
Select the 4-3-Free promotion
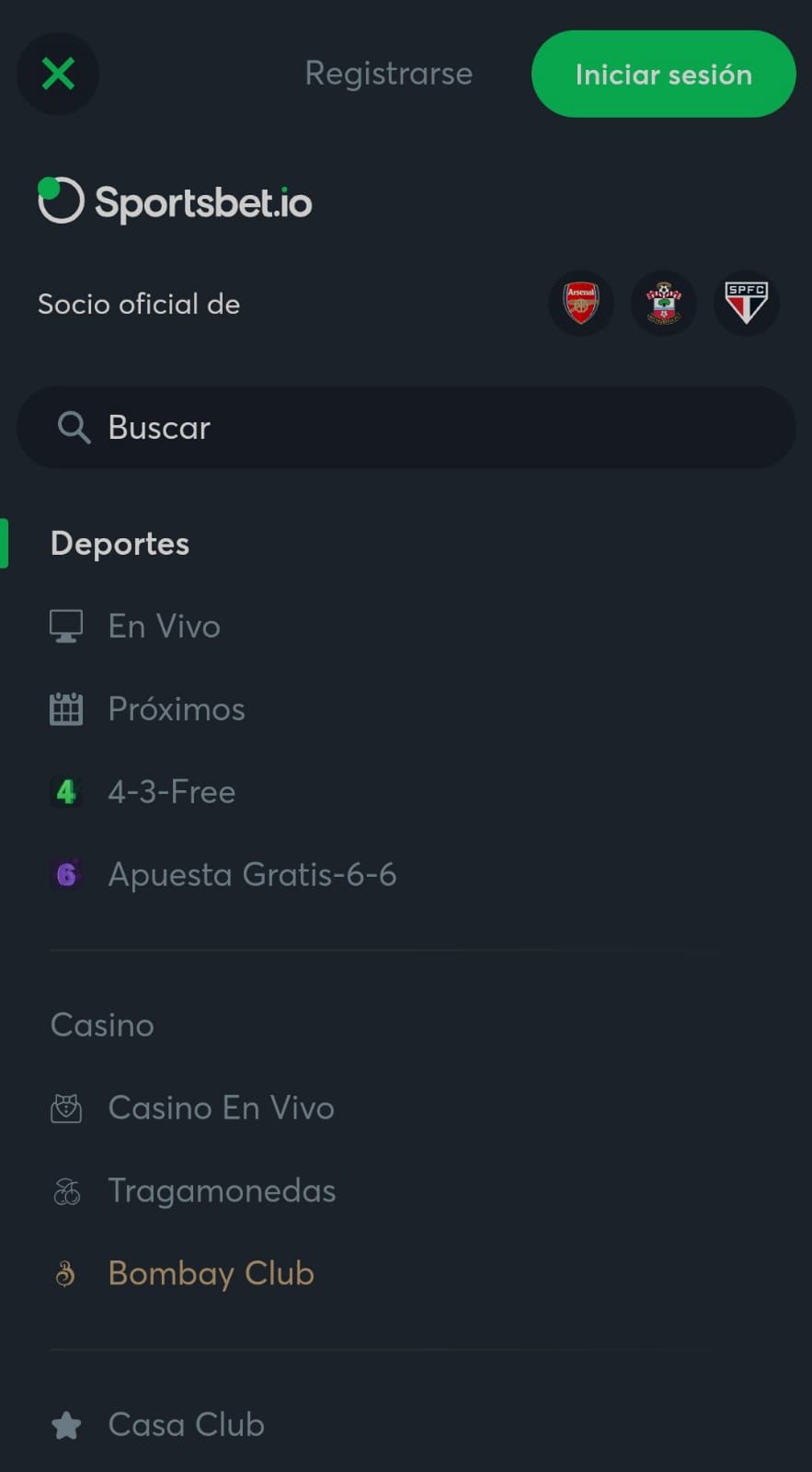click(171, 792)
